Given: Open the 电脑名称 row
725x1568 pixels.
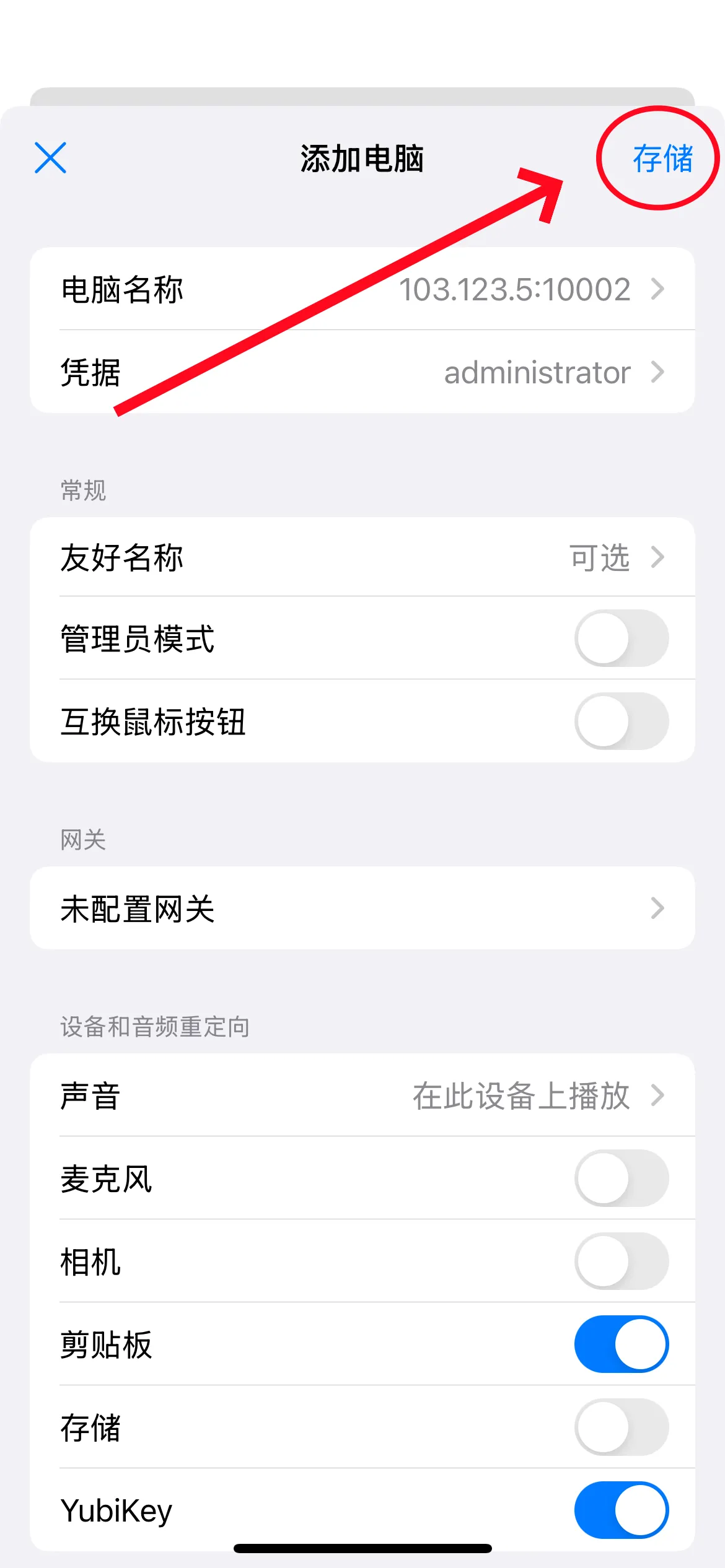Looking at the screenshot, I should coord(362,289).
